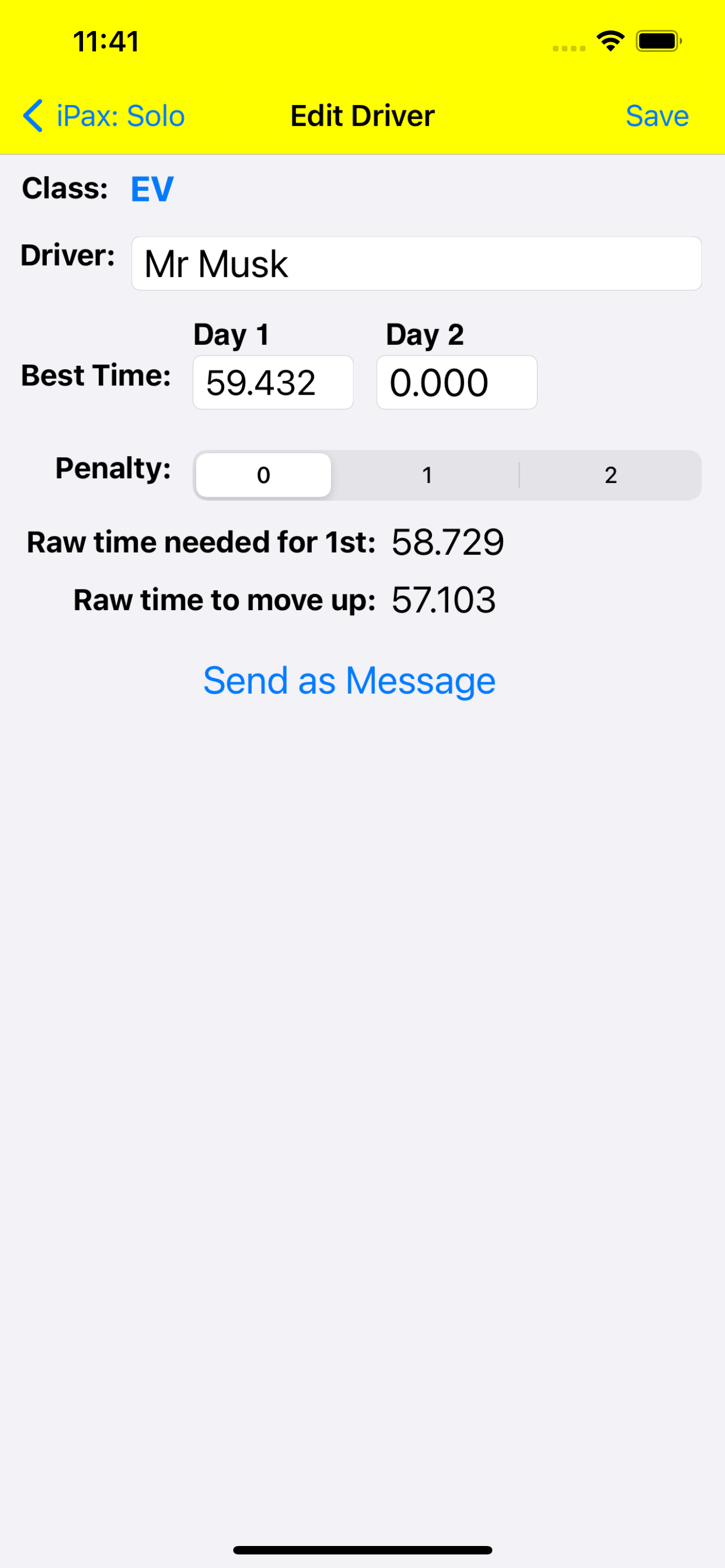Edit the Day 2 best time
Image resolution: width=725 pixels, height=1568 pixels.
coord(457,382)
